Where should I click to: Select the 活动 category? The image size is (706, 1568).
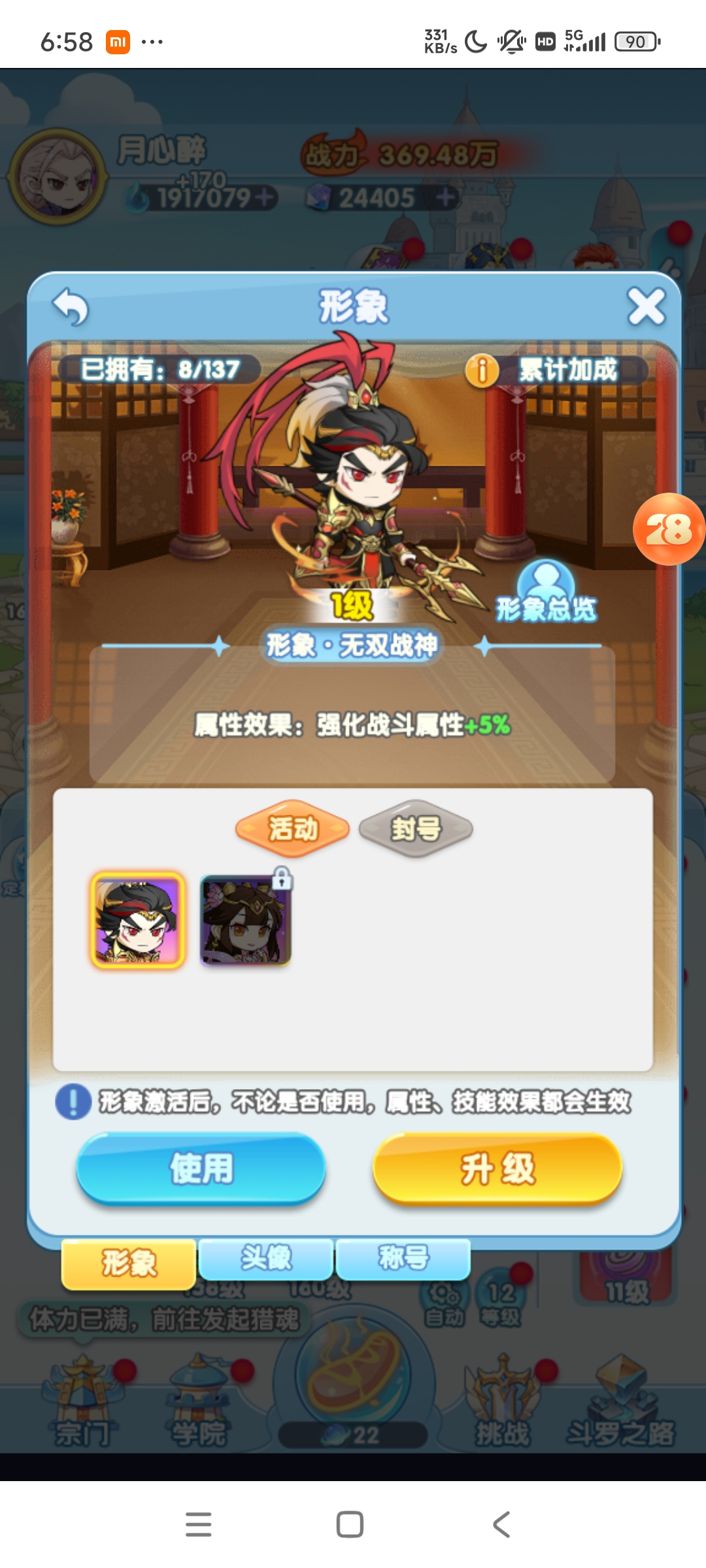292,829
